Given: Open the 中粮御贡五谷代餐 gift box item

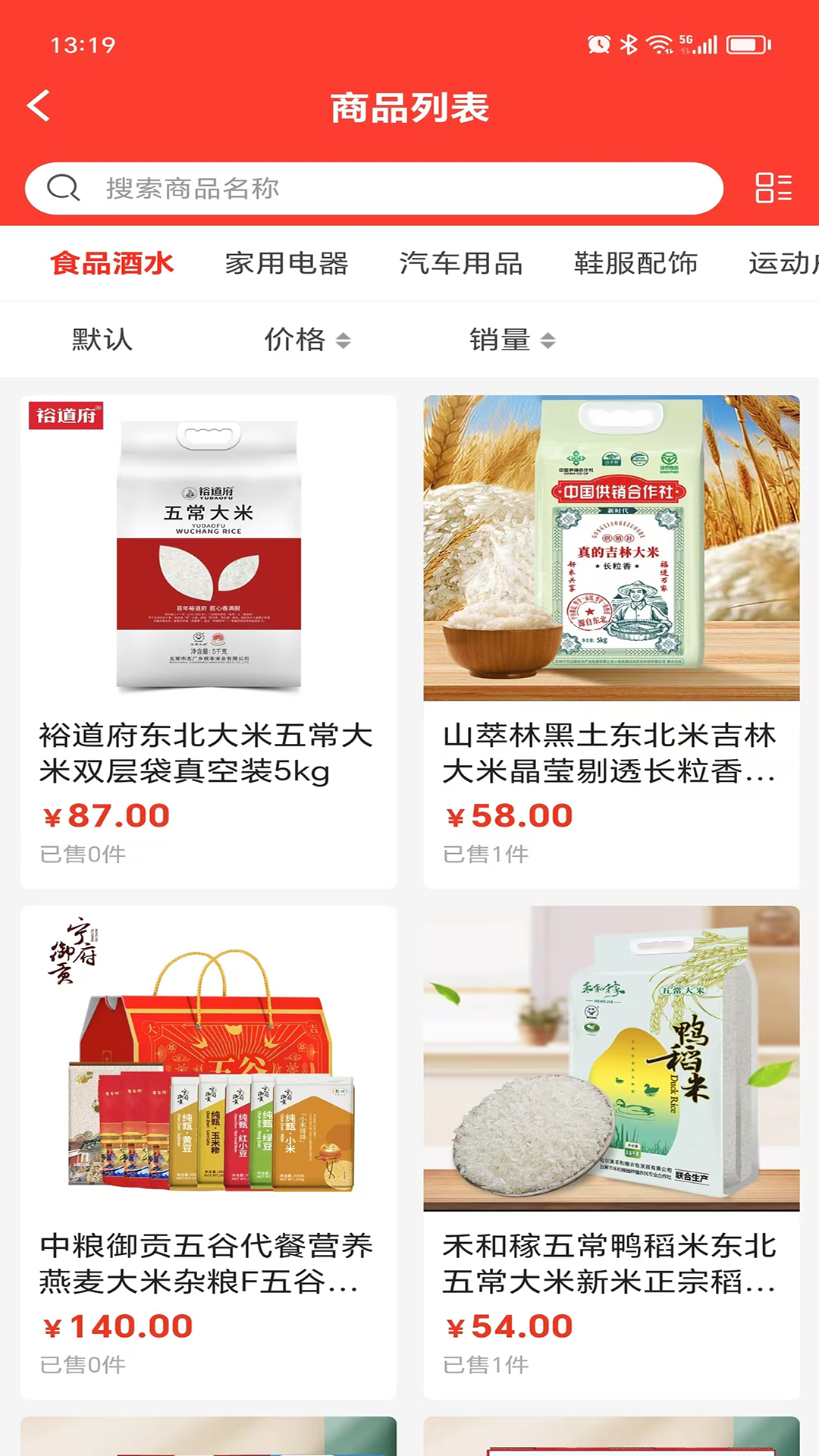Looking at the screenshot, I should tap(209, 1151).
